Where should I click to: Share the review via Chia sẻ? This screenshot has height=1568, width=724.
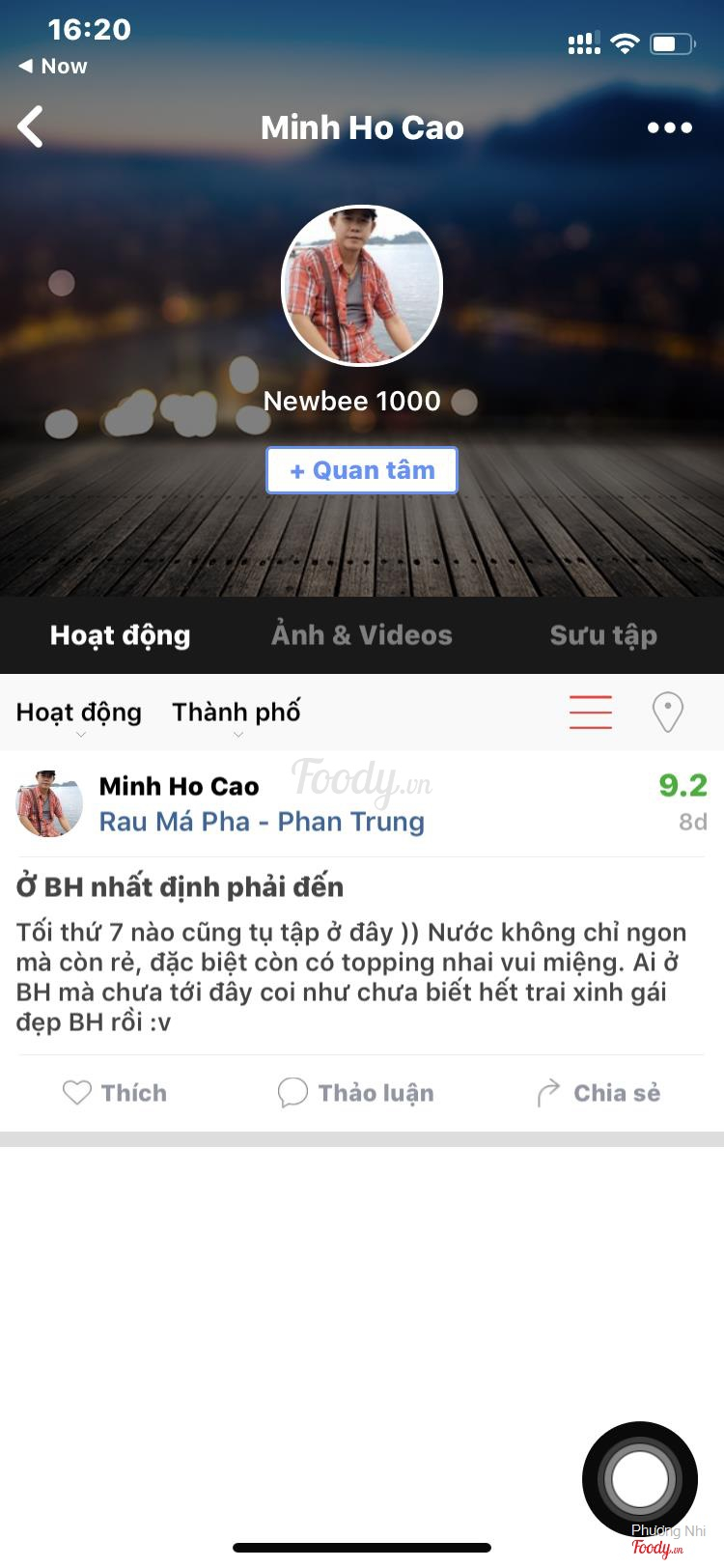coord(599,1093)
